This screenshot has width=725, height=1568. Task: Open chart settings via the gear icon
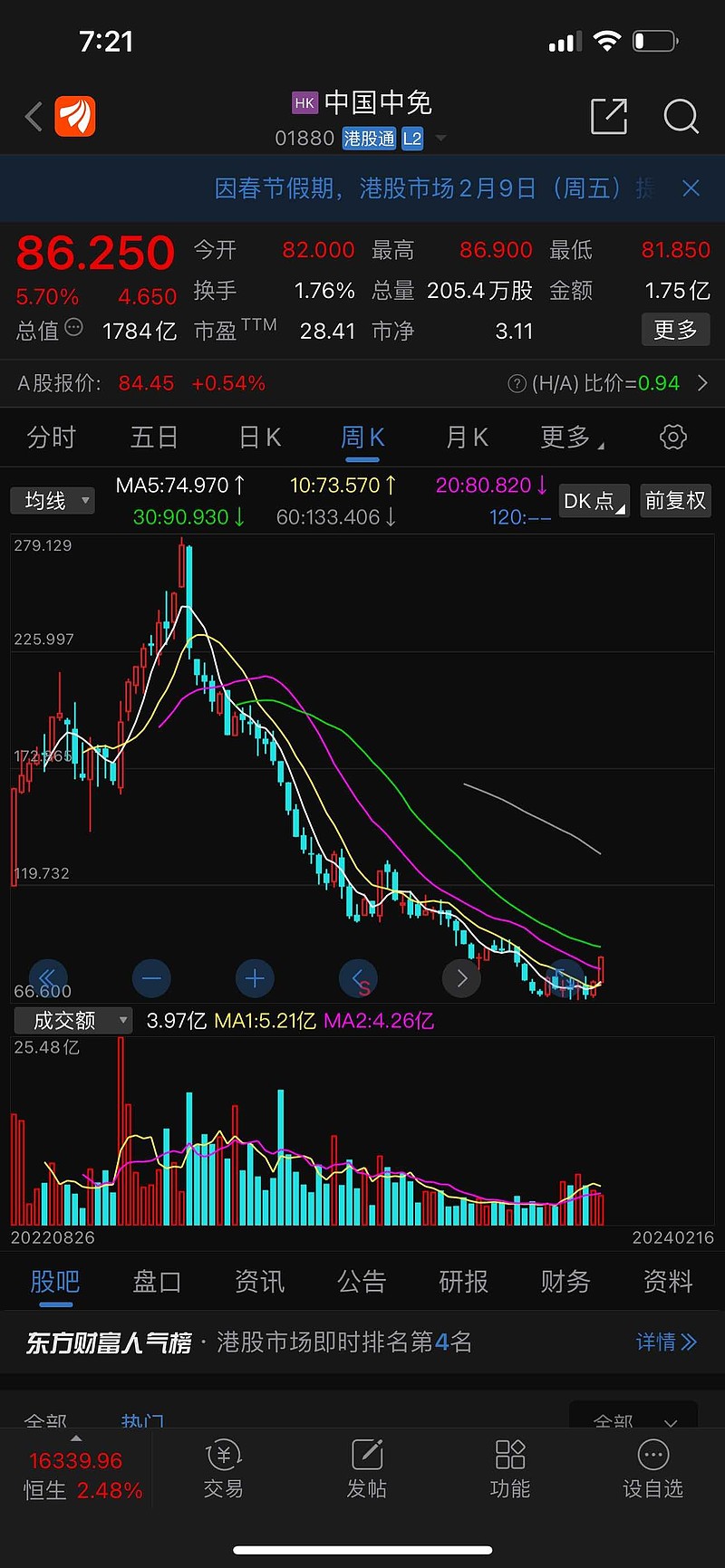672,437
